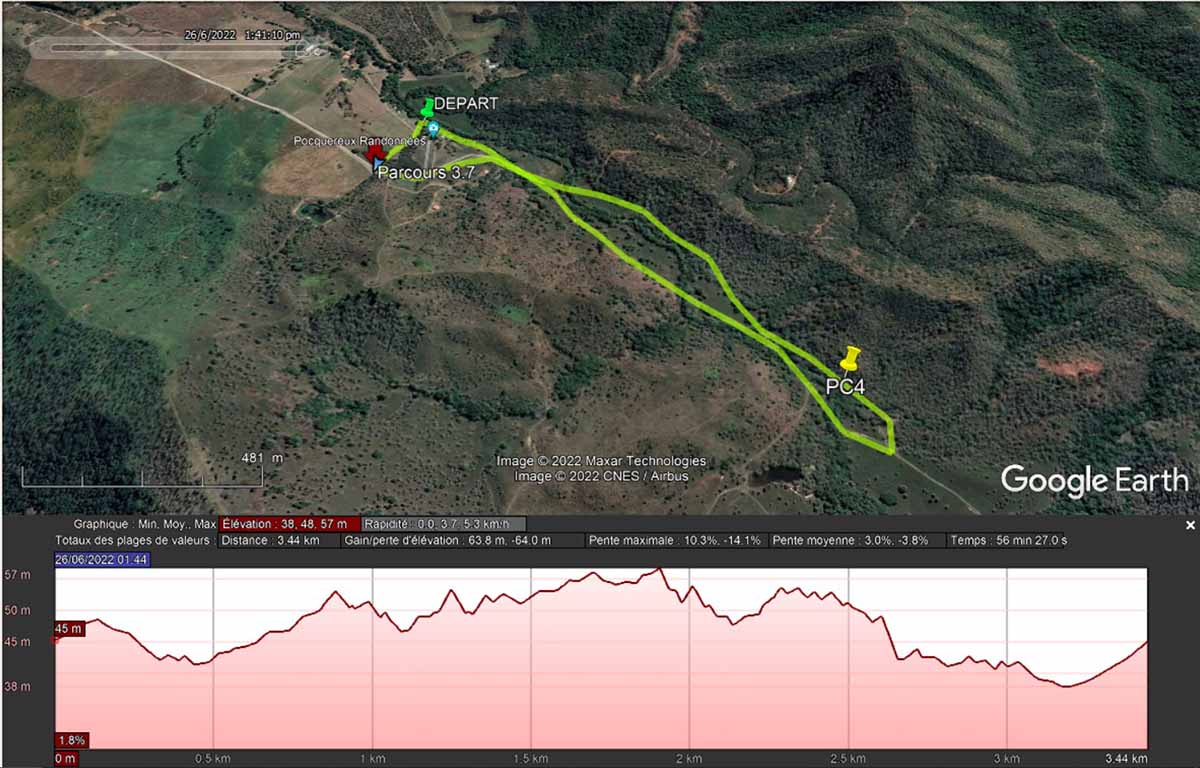Close the elevation profile panel
The image size is (1200, 768).
click(x=1190, y=525)
